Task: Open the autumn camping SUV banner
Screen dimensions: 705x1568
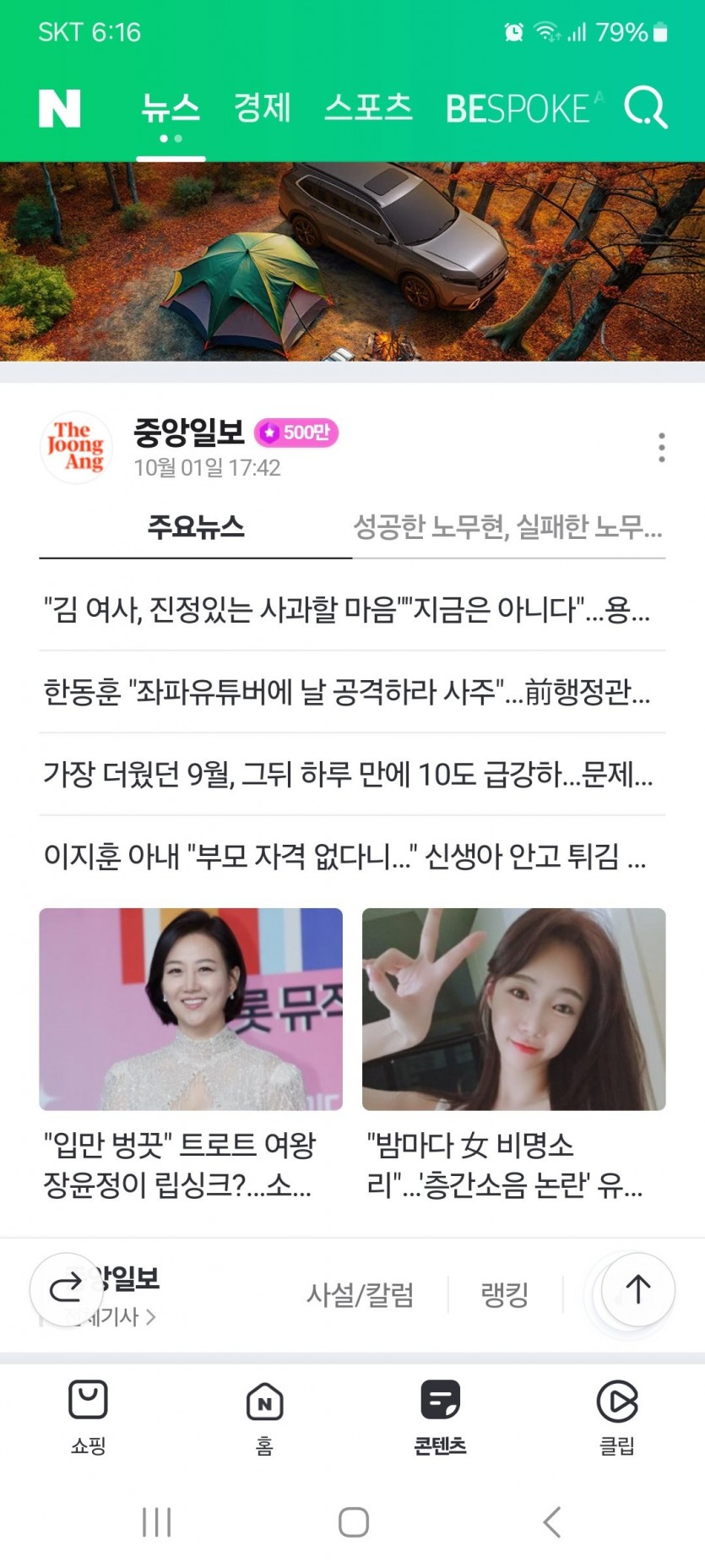Action: (352, 262)
